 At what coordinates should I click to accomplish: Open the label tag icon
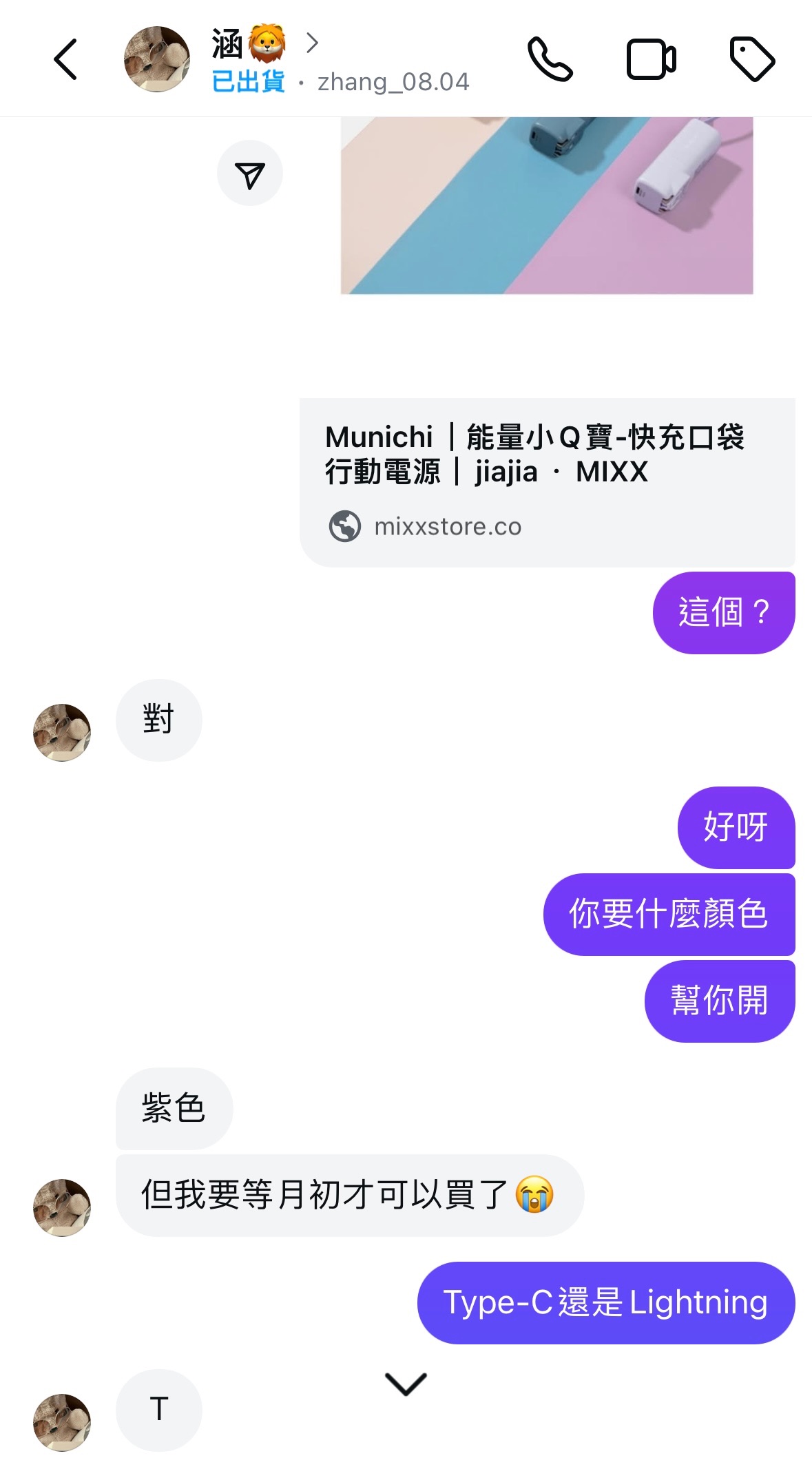tap(752, 60)
